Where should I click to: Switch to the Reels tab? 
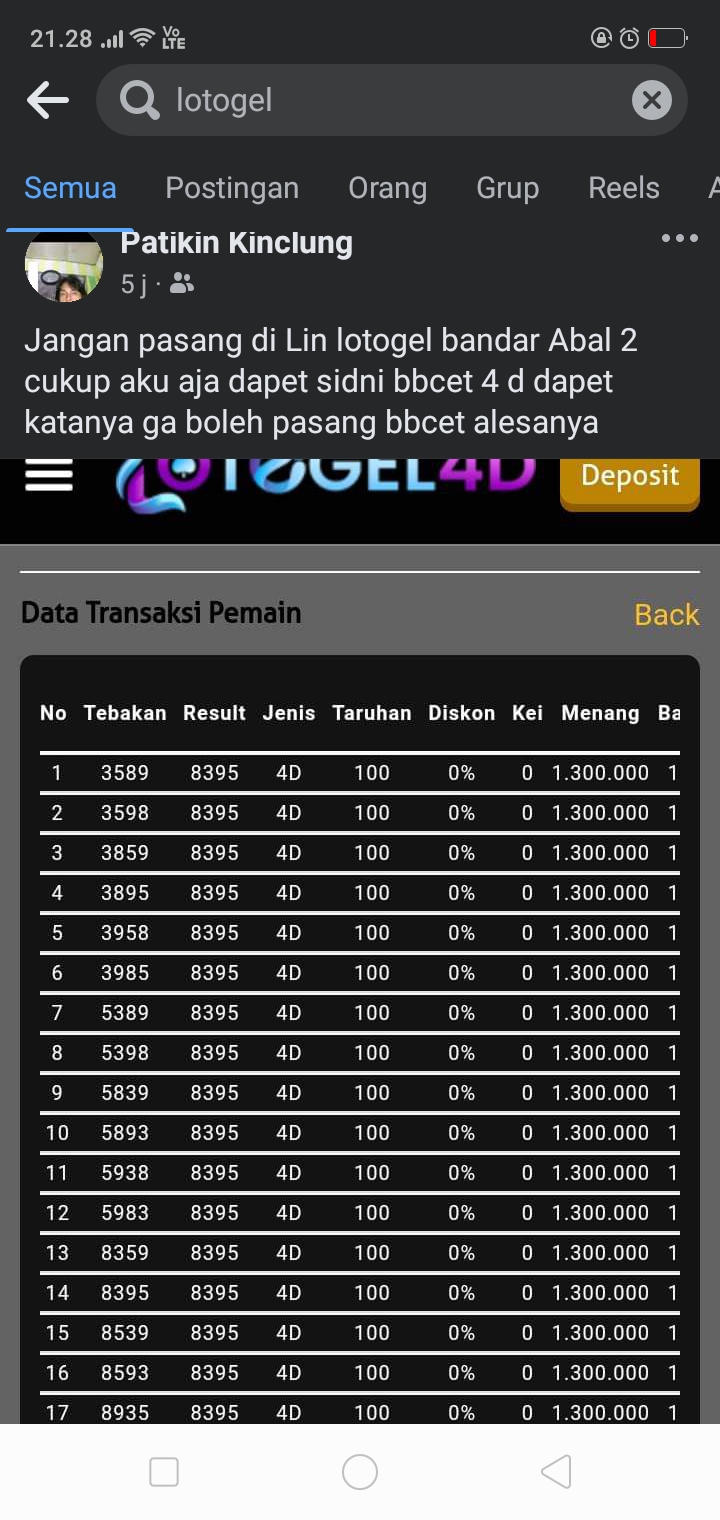coord(624,188)
